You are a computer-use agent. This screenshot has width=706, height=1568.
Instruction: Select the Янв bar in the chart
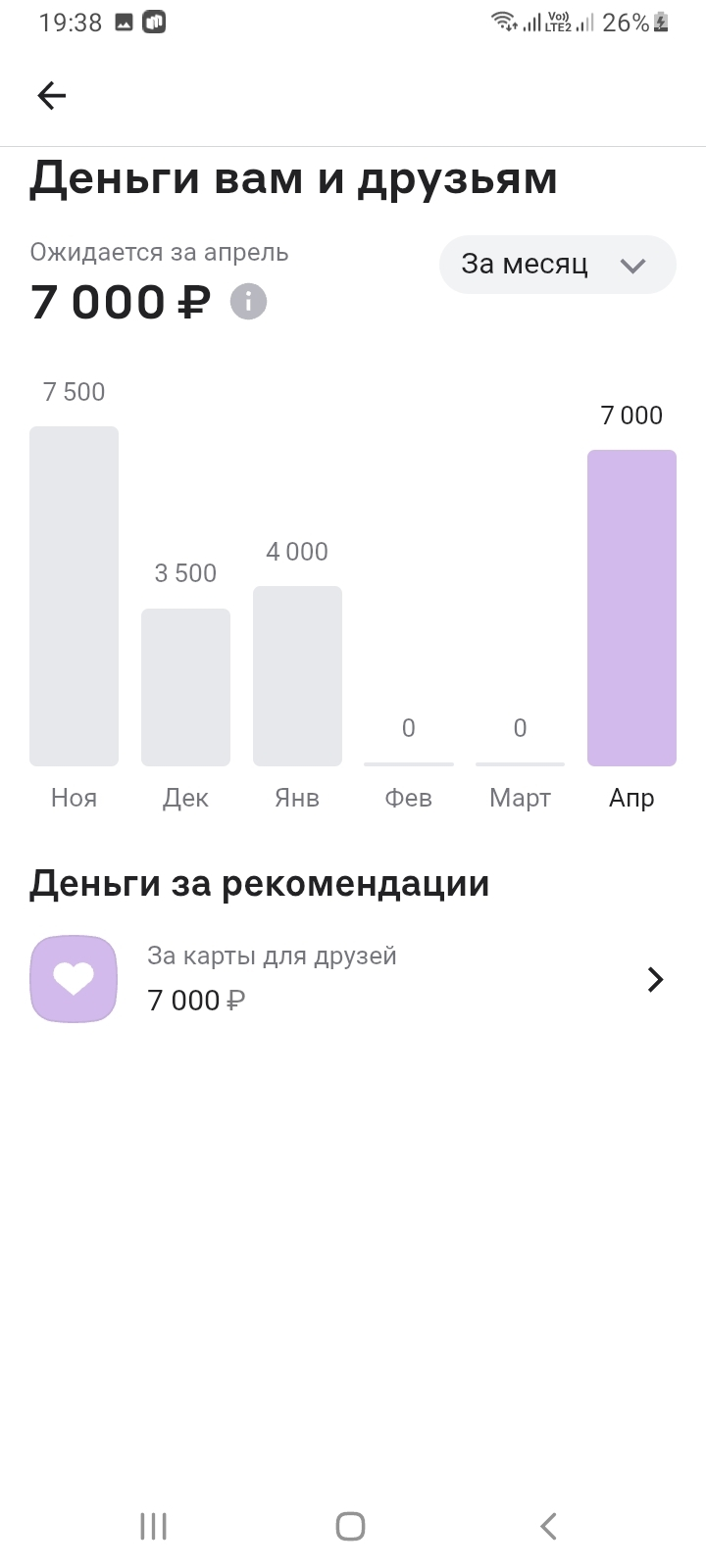coord(297,675)
